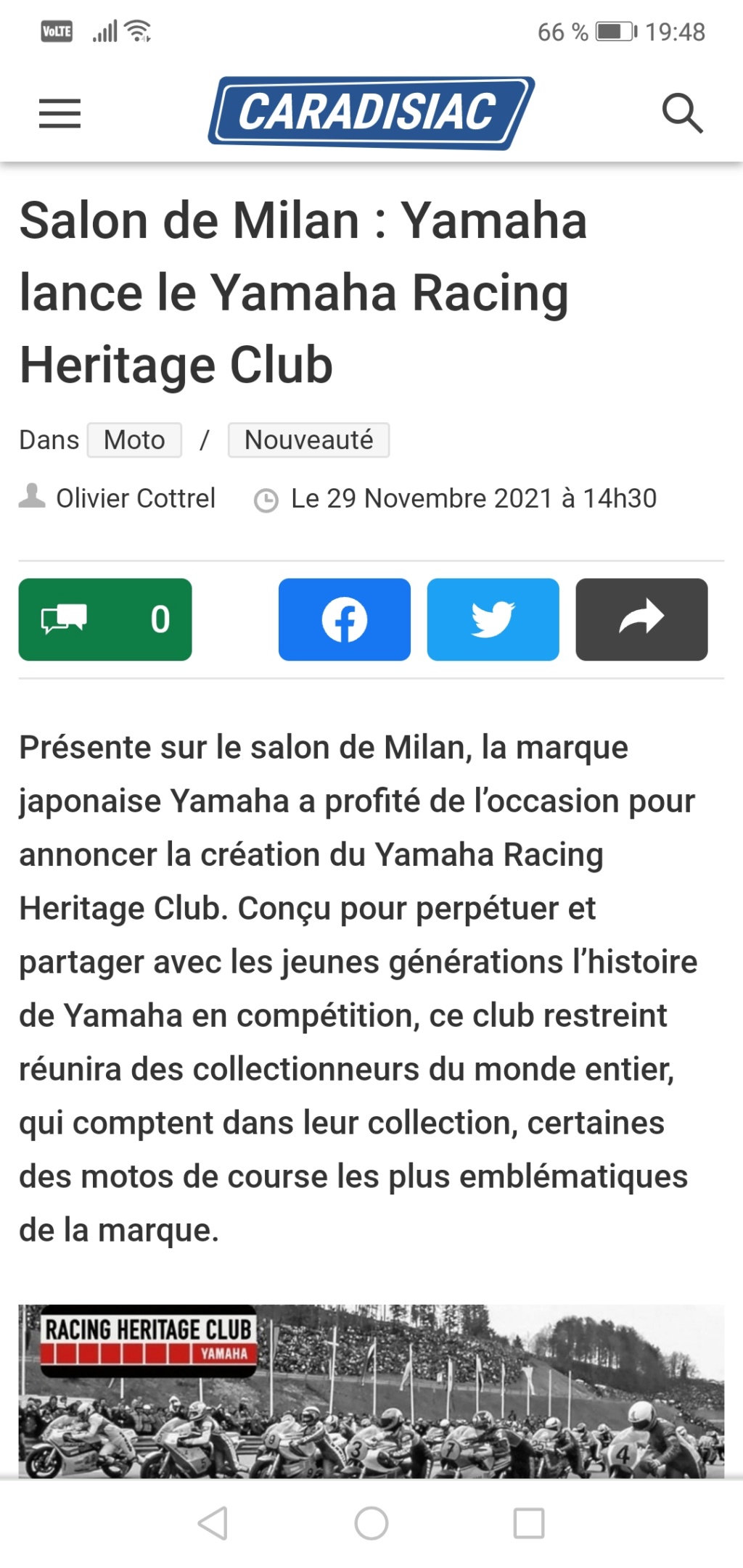
Task: Open the Moto category tag
Action: 134,440
